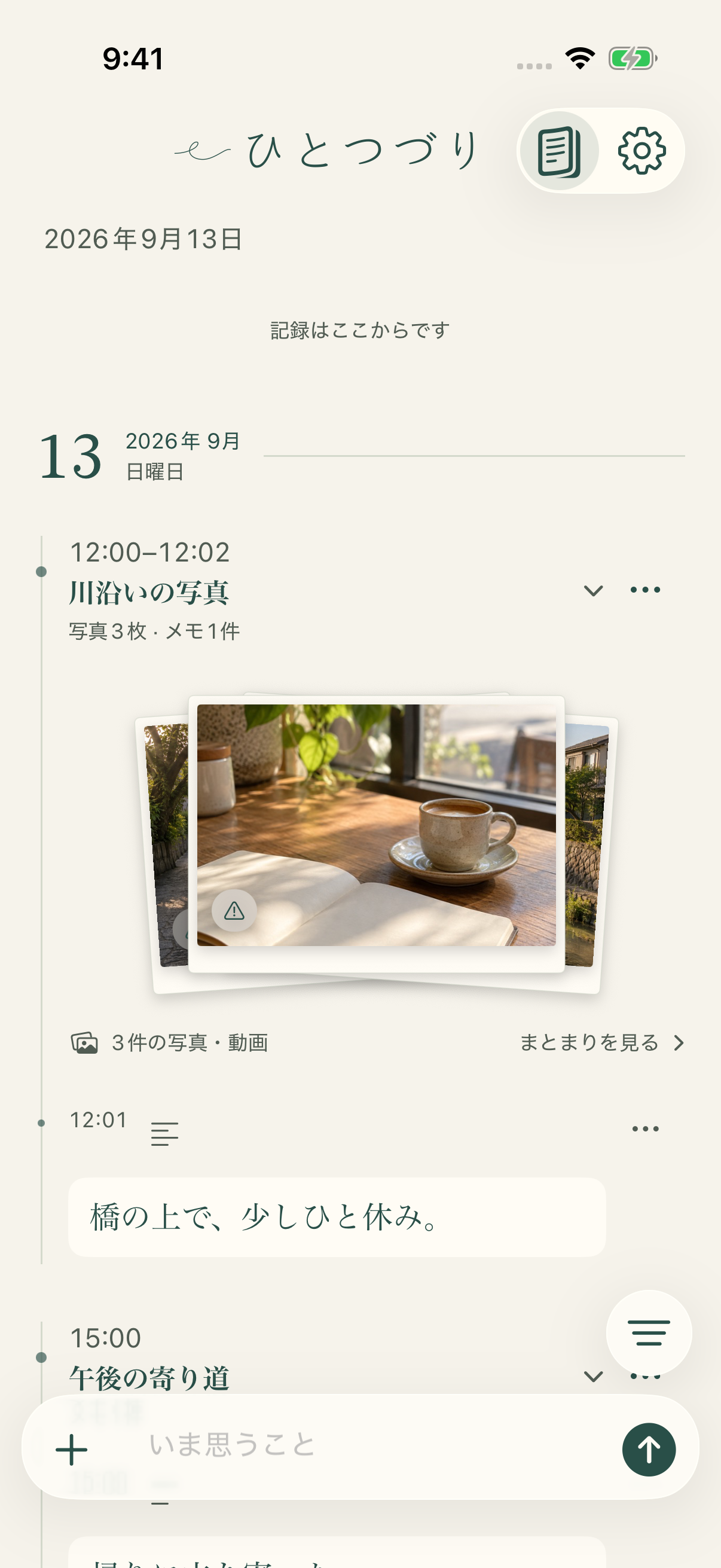Tap the warning icon on the photo

coord(234,911)
